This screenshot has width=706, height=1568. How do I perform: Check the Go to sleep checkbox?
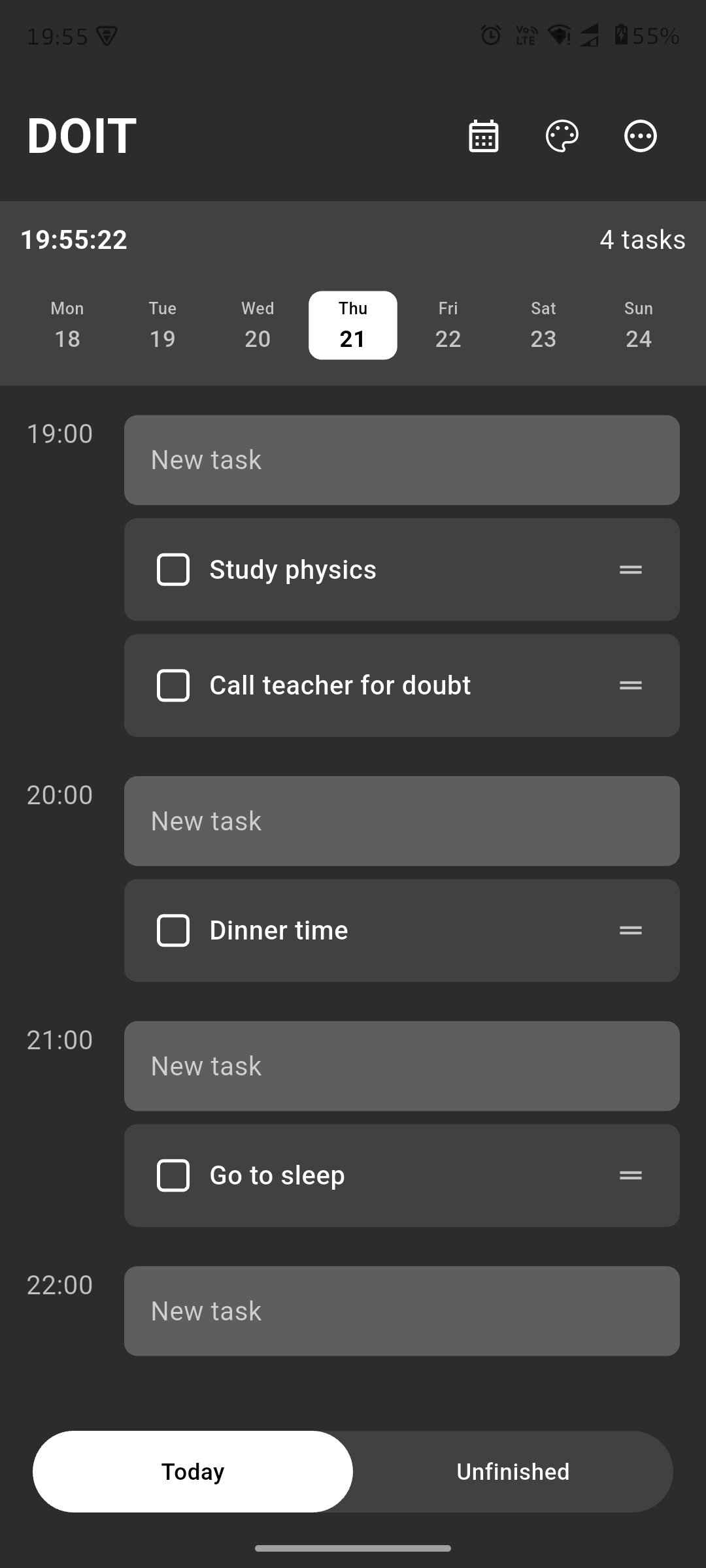173,1175
